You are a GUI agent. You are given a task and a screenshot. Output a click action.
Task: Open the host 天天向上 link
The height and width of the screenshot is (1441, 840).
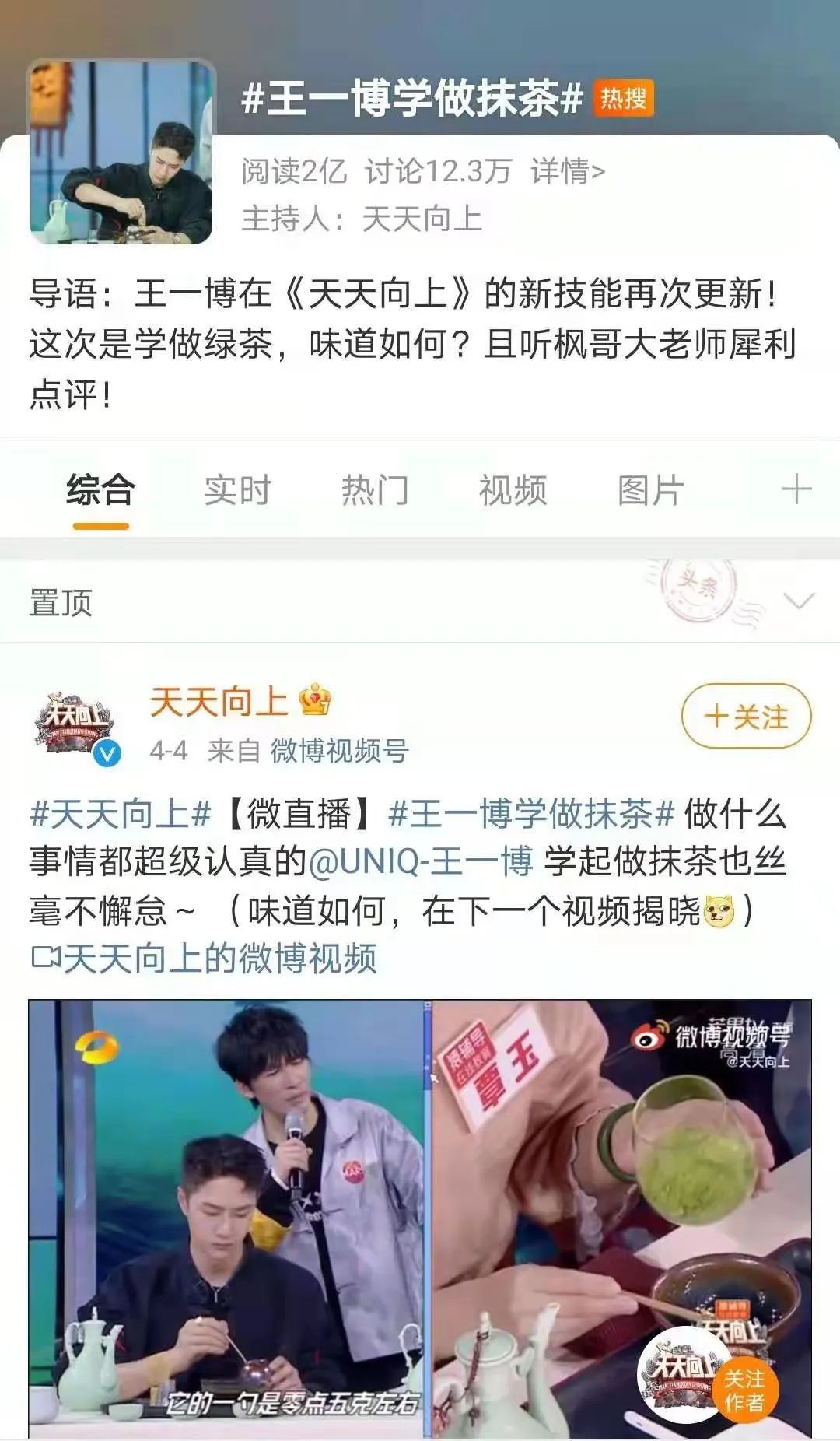click(422, 219)
